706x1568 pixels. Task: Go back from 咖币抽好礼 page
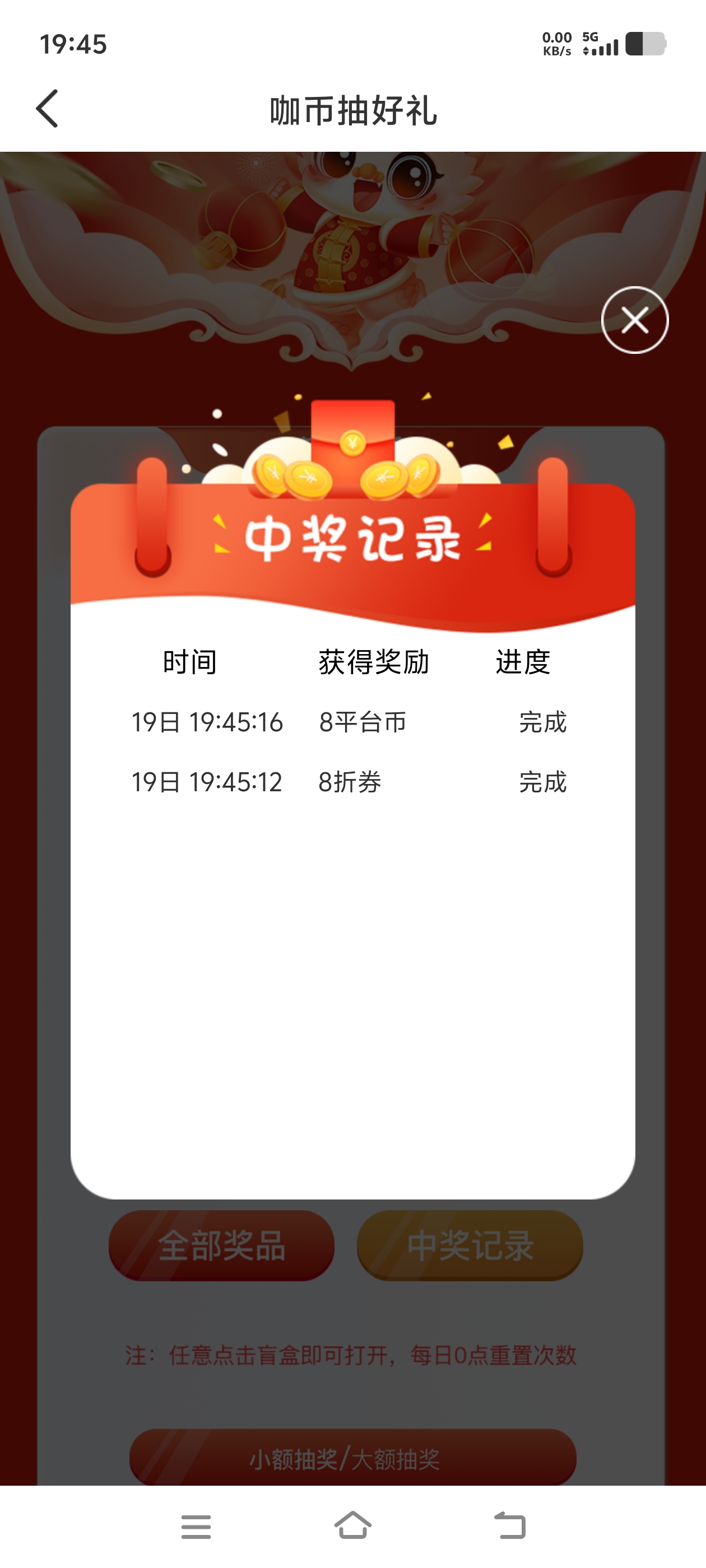(x=48, y=109)
